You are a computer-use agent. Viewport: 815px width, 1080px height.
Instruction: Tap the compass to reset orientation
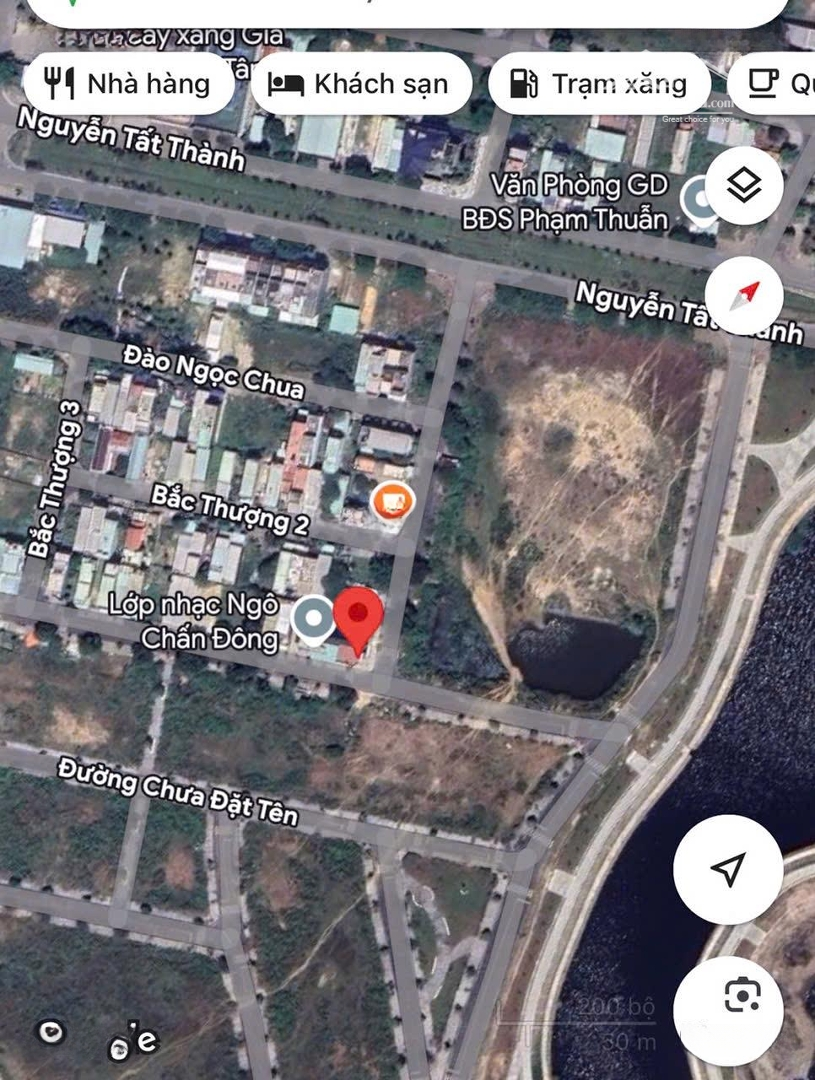[x=744, y=295]
